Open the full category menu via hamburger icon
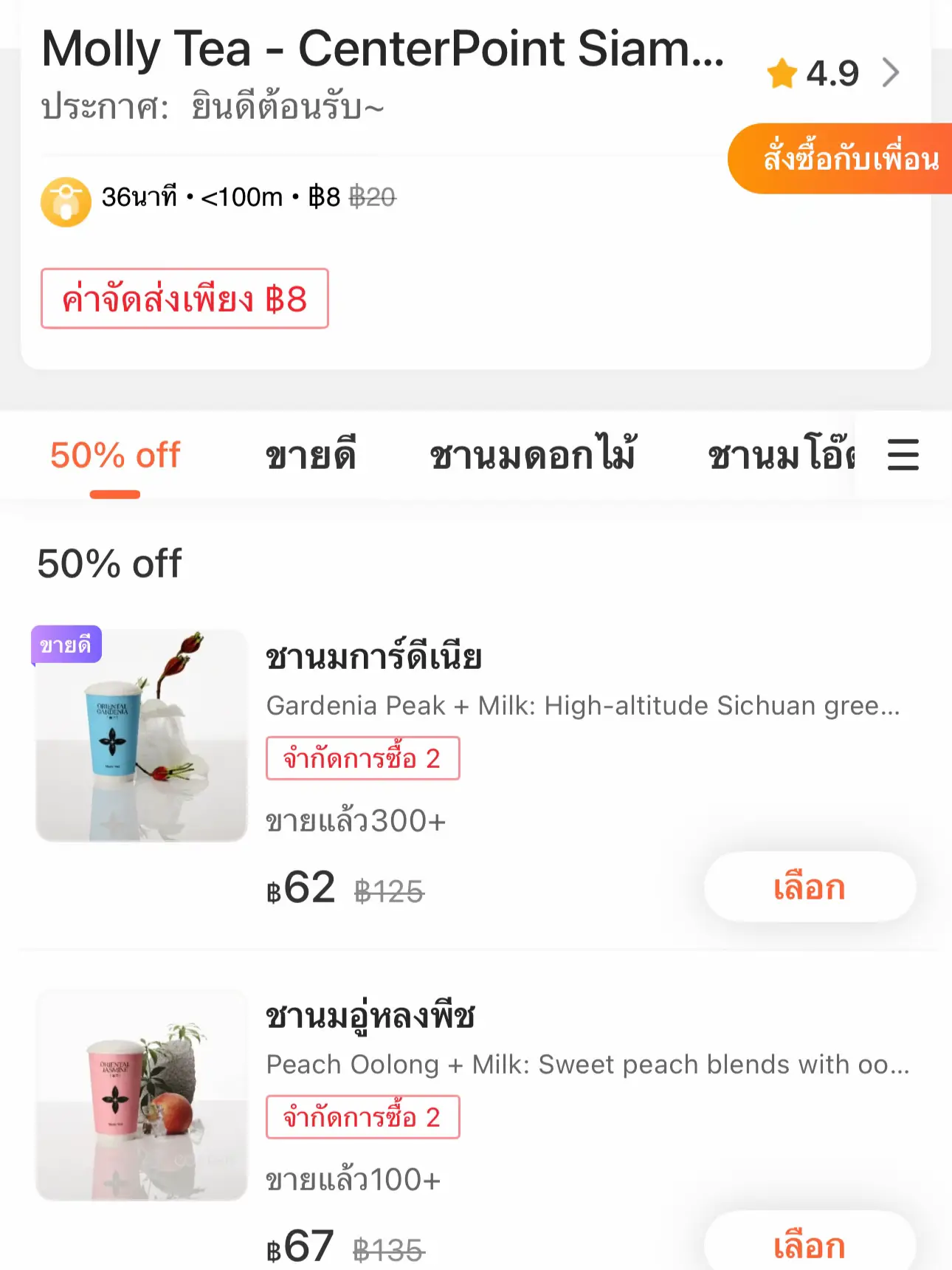952x1270 pixels. 902,456
